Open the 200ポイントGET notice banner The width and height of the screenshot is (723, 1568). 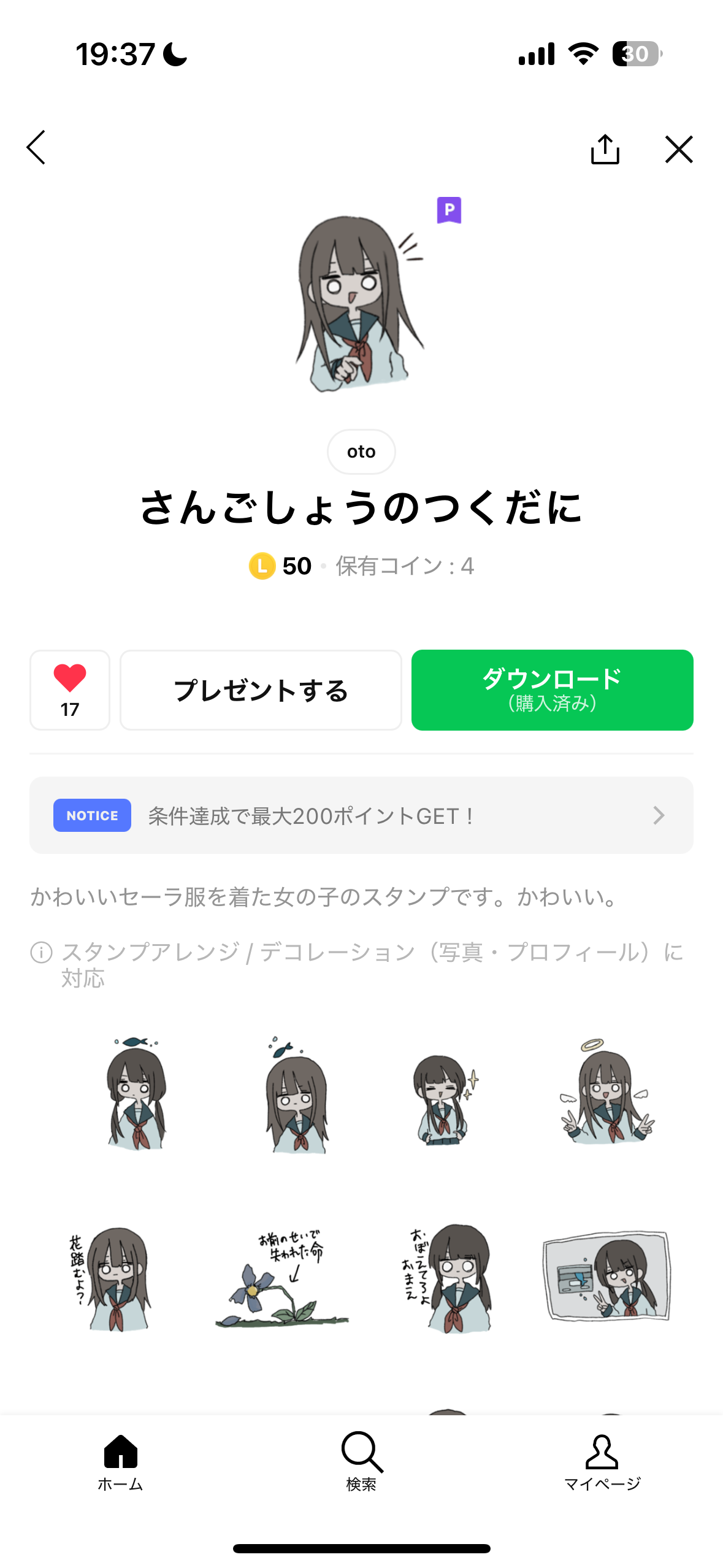tap(361, 815)
